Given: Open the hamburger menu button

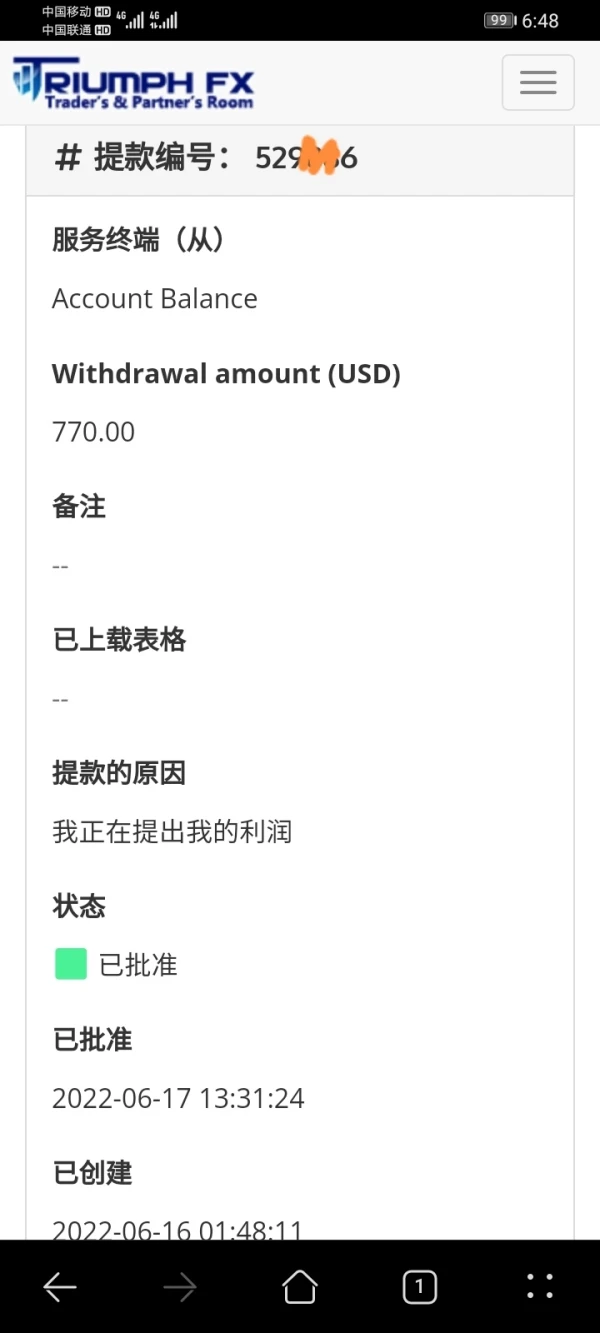Looking at the screenshot, I should tap(538, 82).
